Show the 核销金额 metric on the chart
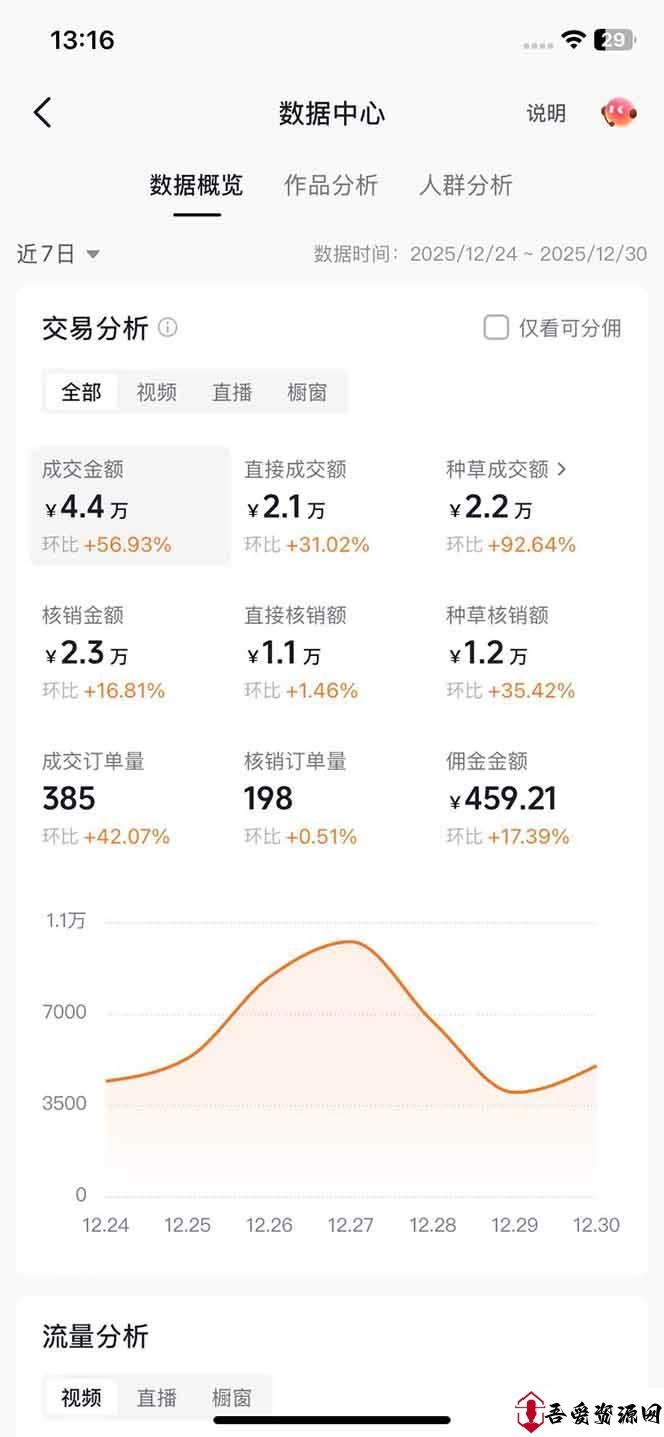Viewport: 664px width, 1437px height. point(129,652)
